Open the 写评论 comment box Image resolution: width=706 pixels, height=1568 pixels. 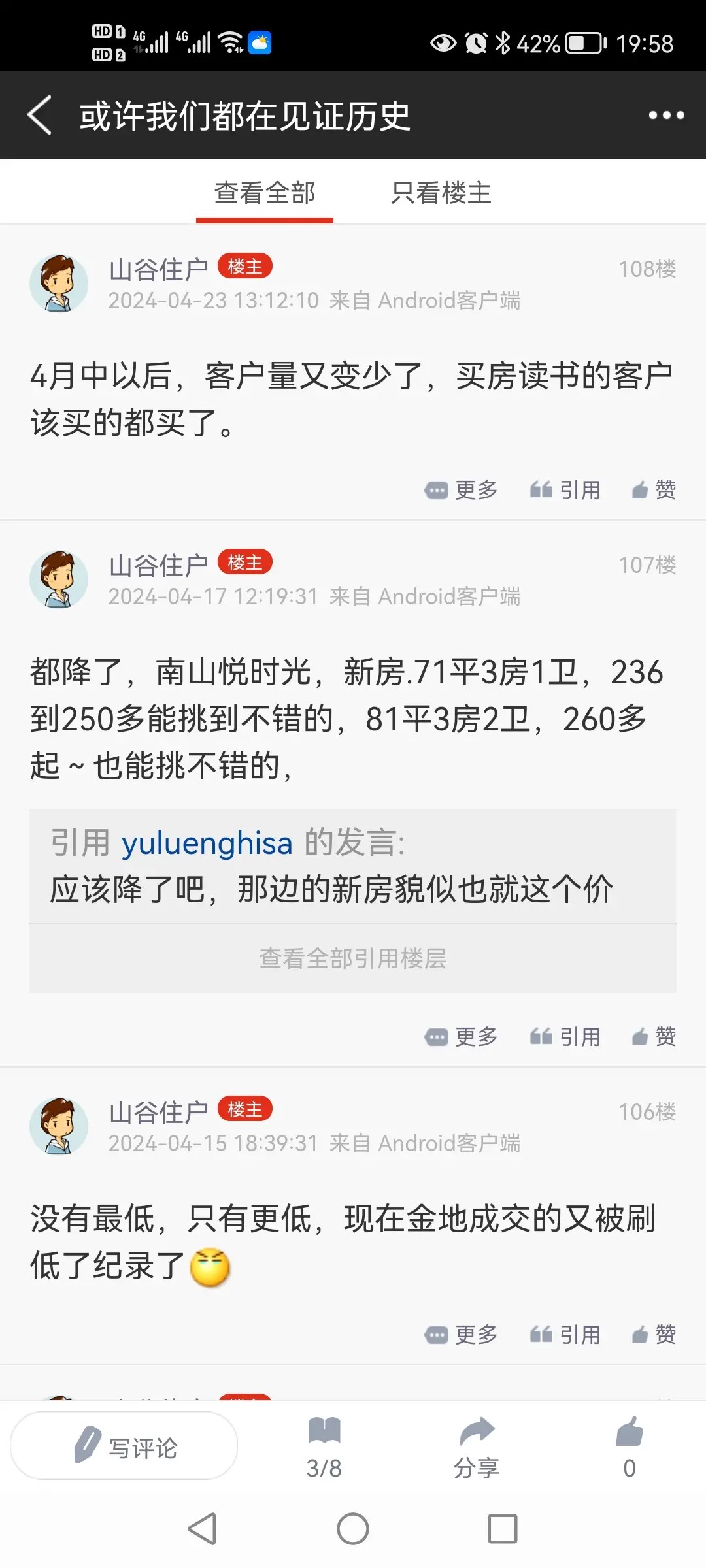coord(124,1446)
